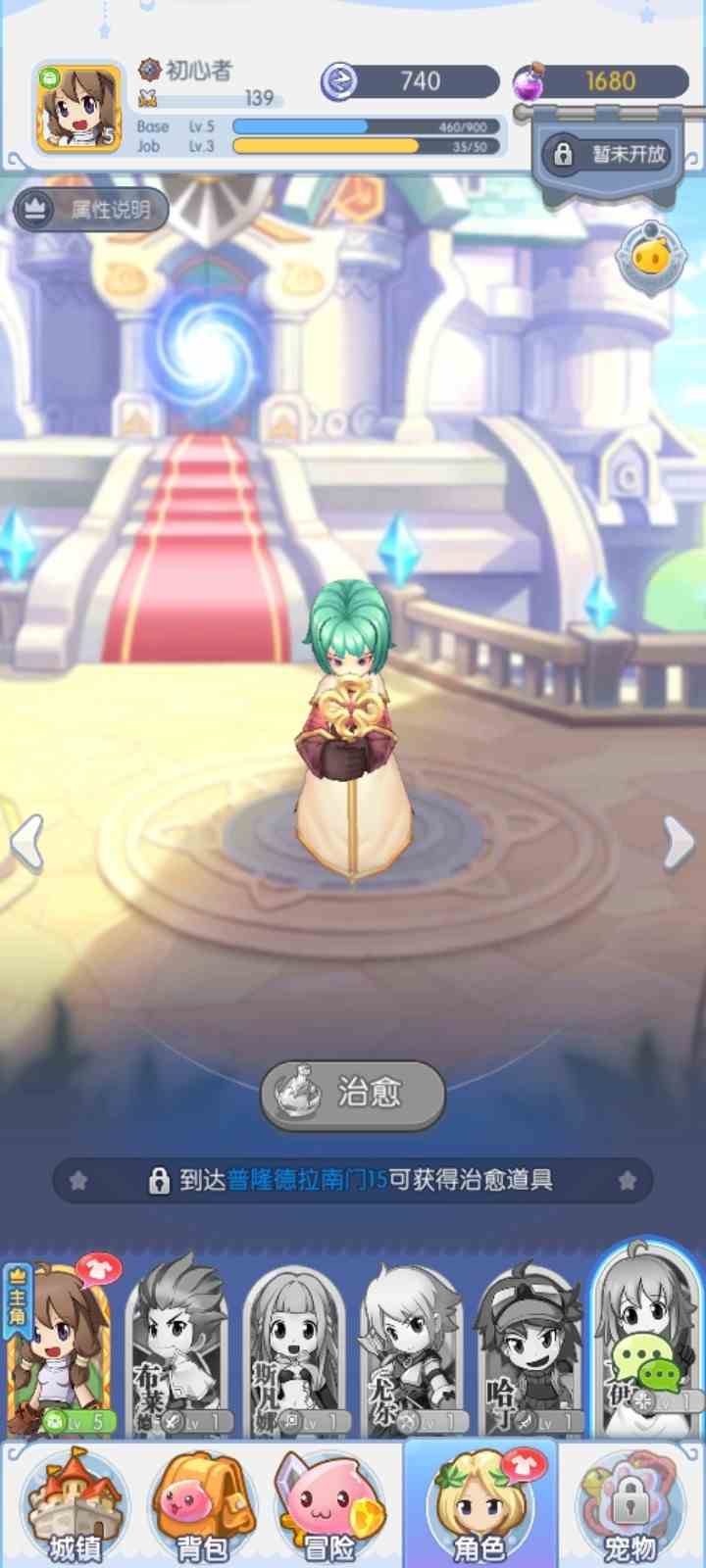Tap the player avatar portrait
This screenshot has width=706, height=1568.
click(x=78, y=108)
